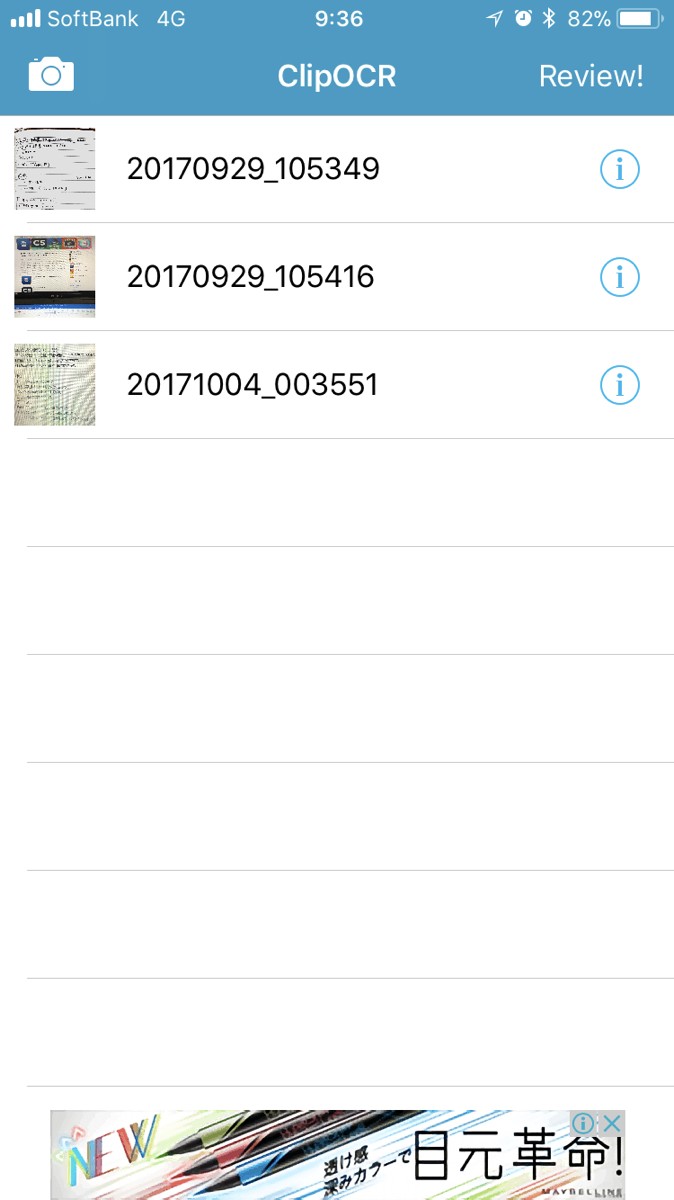Open the scan 20170929_105349
Viewport: 674px width, 1200px height.
point(253,169)
